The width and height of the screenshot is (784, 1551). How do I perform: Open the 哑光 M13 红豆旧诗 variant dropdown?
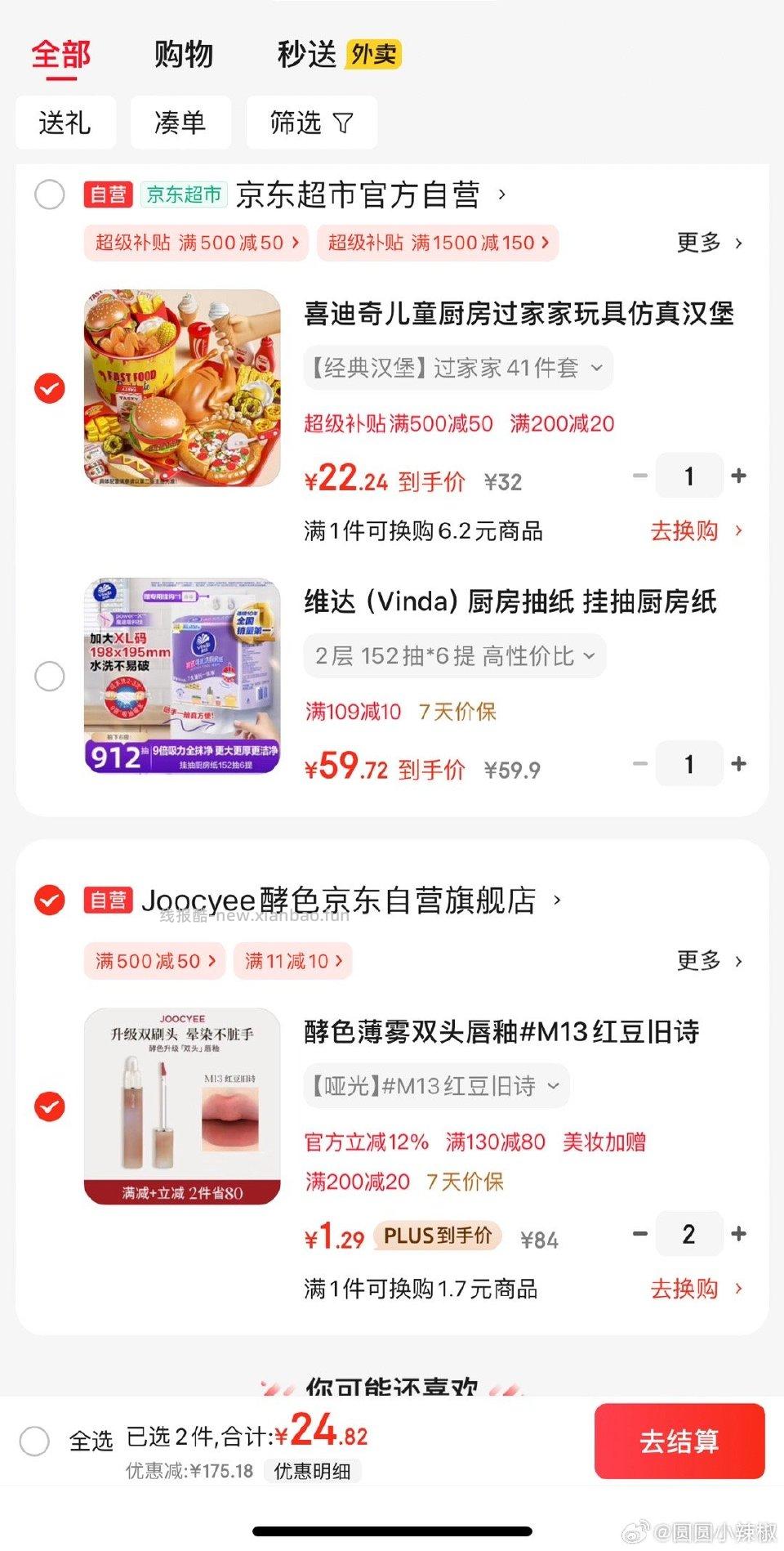point(436,1086)
